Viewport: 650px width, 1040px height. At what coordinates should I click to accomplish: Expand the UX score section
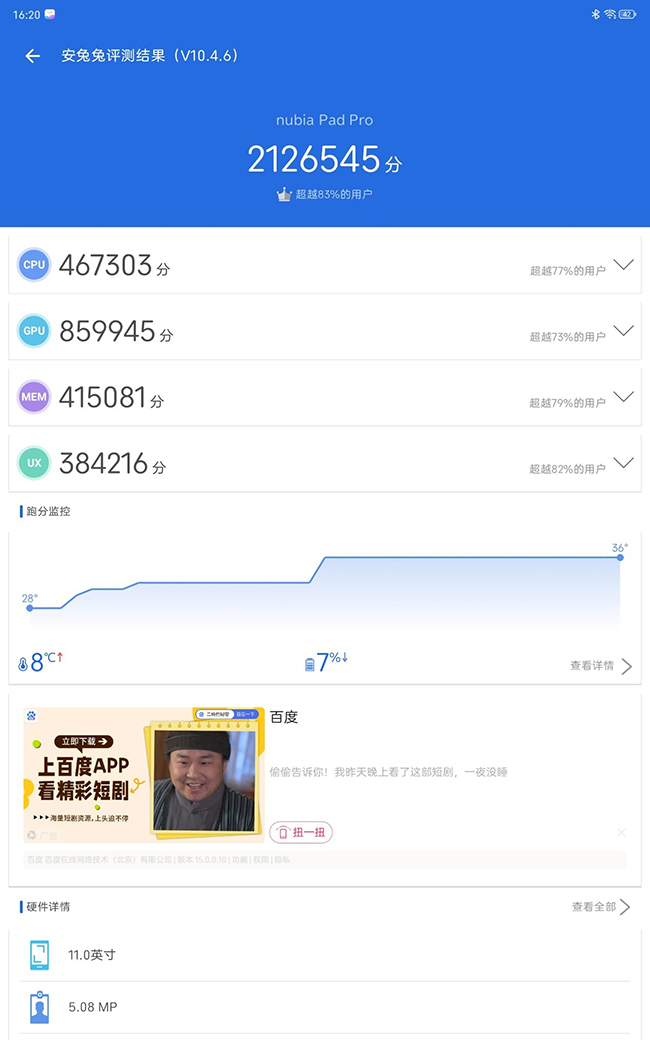click(623, 463)
